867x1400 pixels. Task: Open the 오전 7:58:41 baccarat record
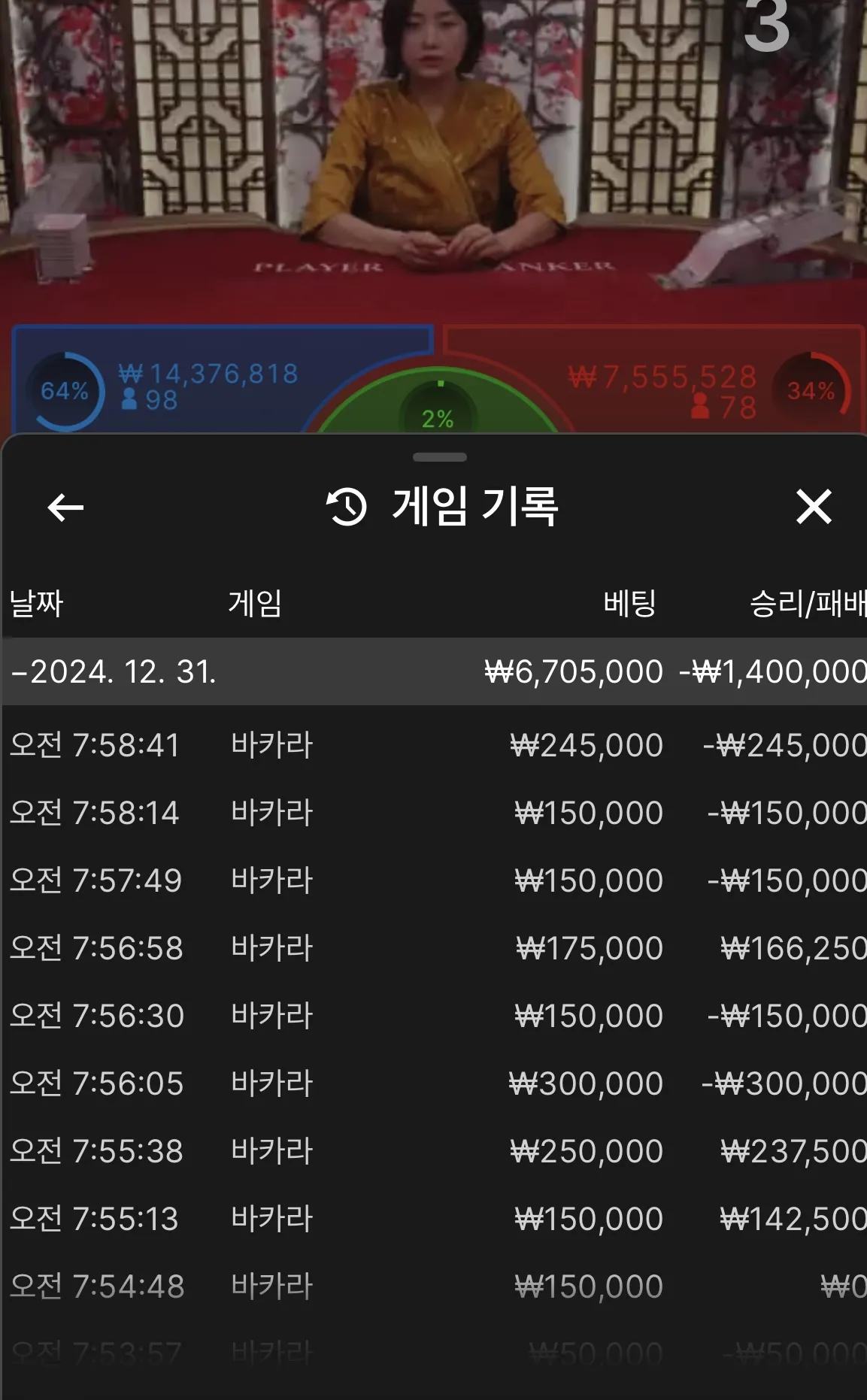coord(433,745)
